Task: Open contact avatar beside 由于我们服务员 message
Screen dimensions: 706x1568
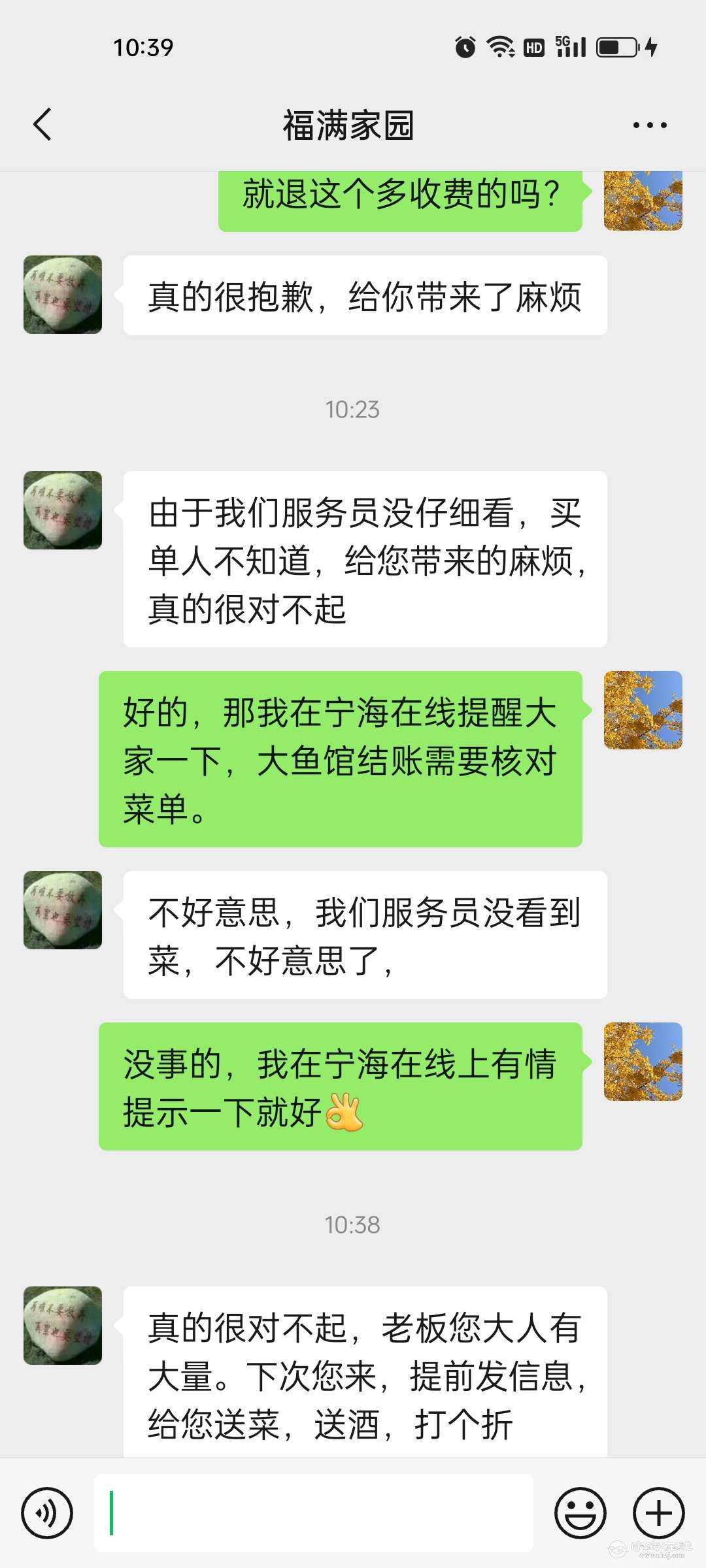Action: pyautogui.click(x=63, y=510)
